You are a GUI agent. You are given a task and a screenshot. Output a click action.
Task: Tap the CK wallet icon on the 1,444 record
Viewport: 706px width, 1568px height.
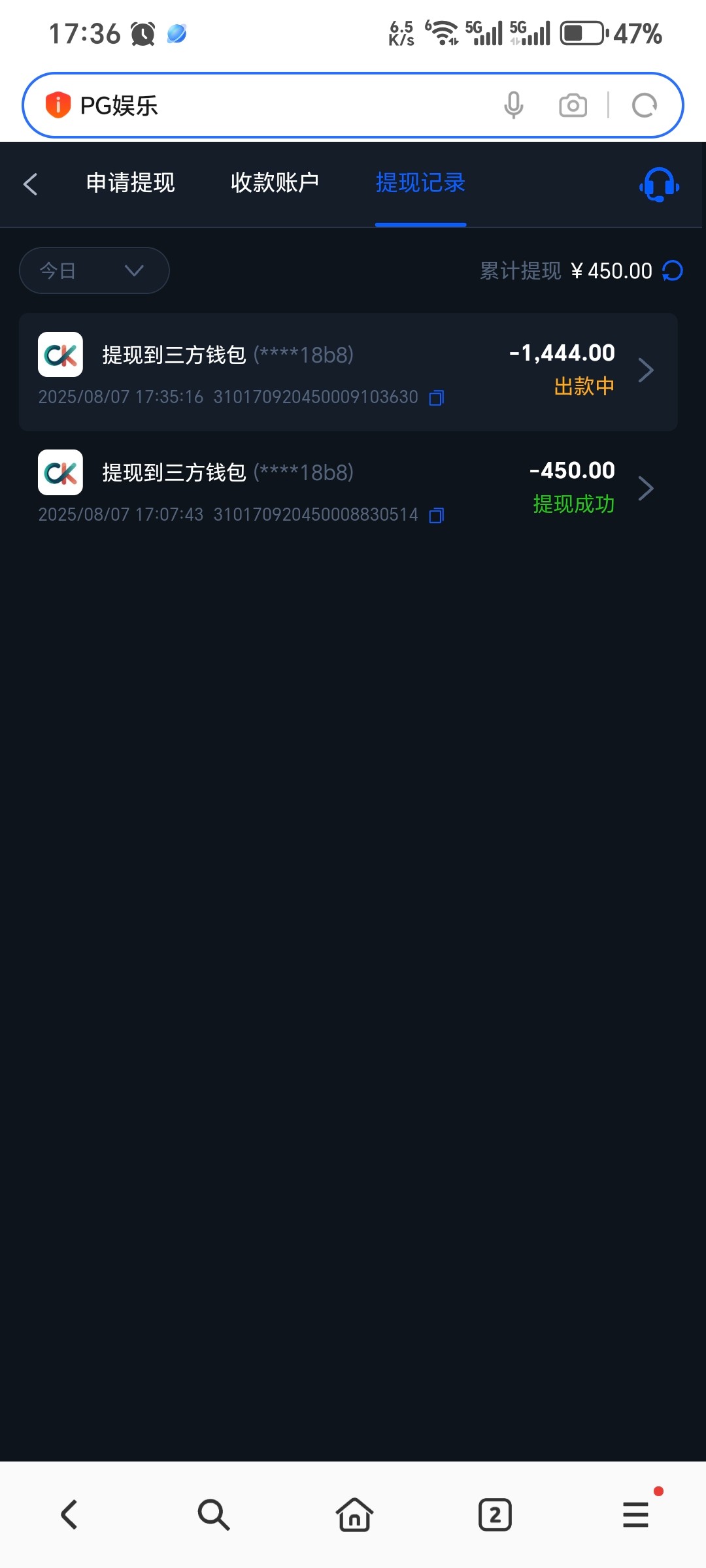(60, 355)
